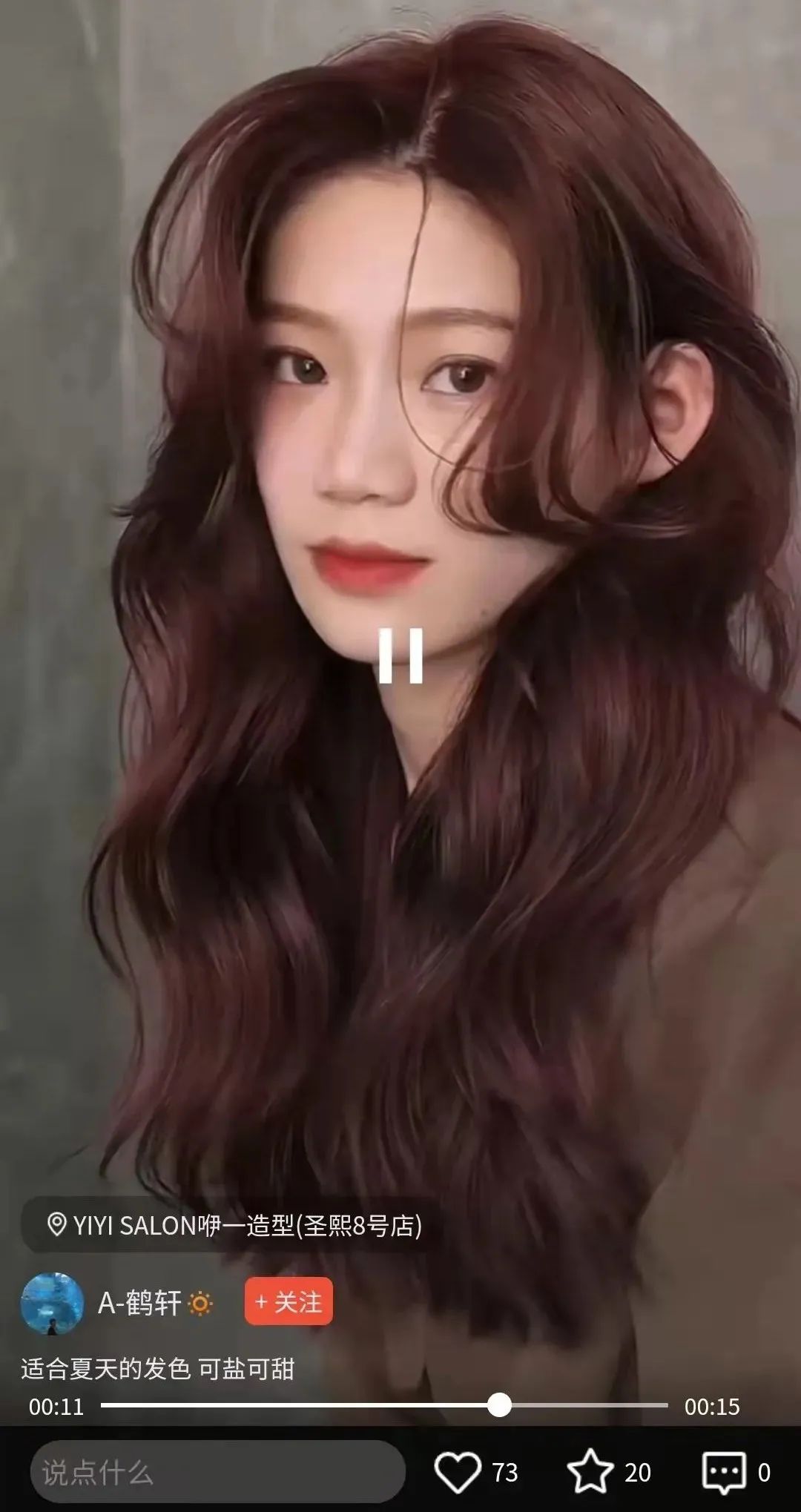Toggle playback by tapping the pause overlay
Viewport: 801px width, 1512px height.
coord(400,656)
